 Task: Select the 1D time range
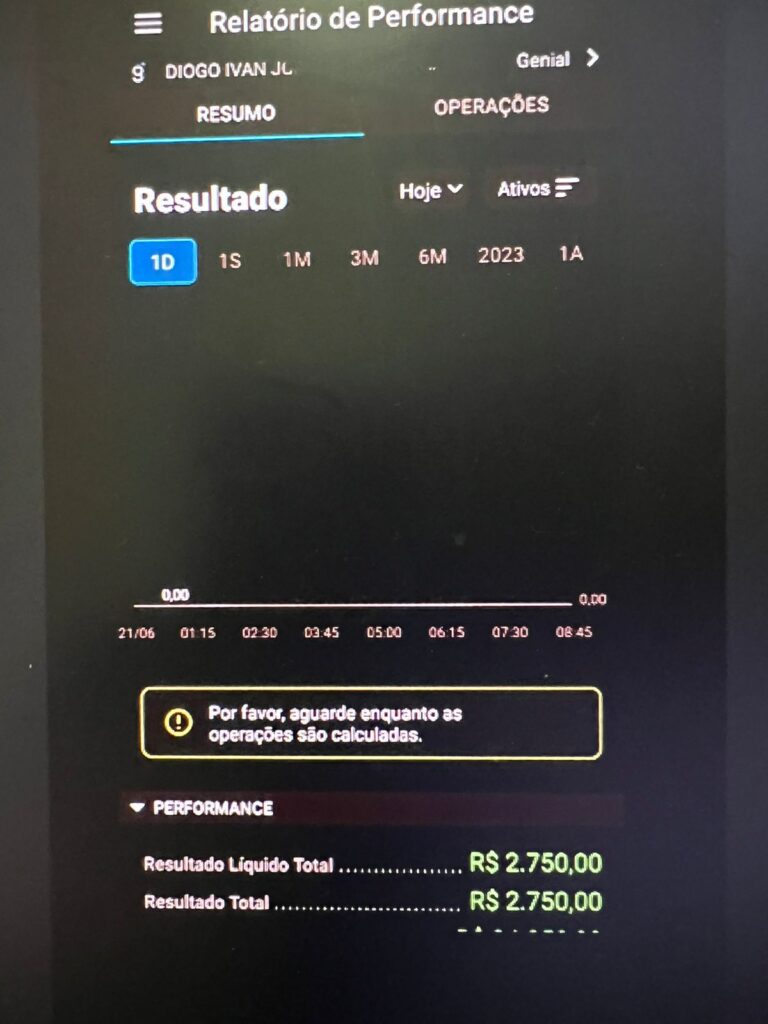tap(163, 262)
